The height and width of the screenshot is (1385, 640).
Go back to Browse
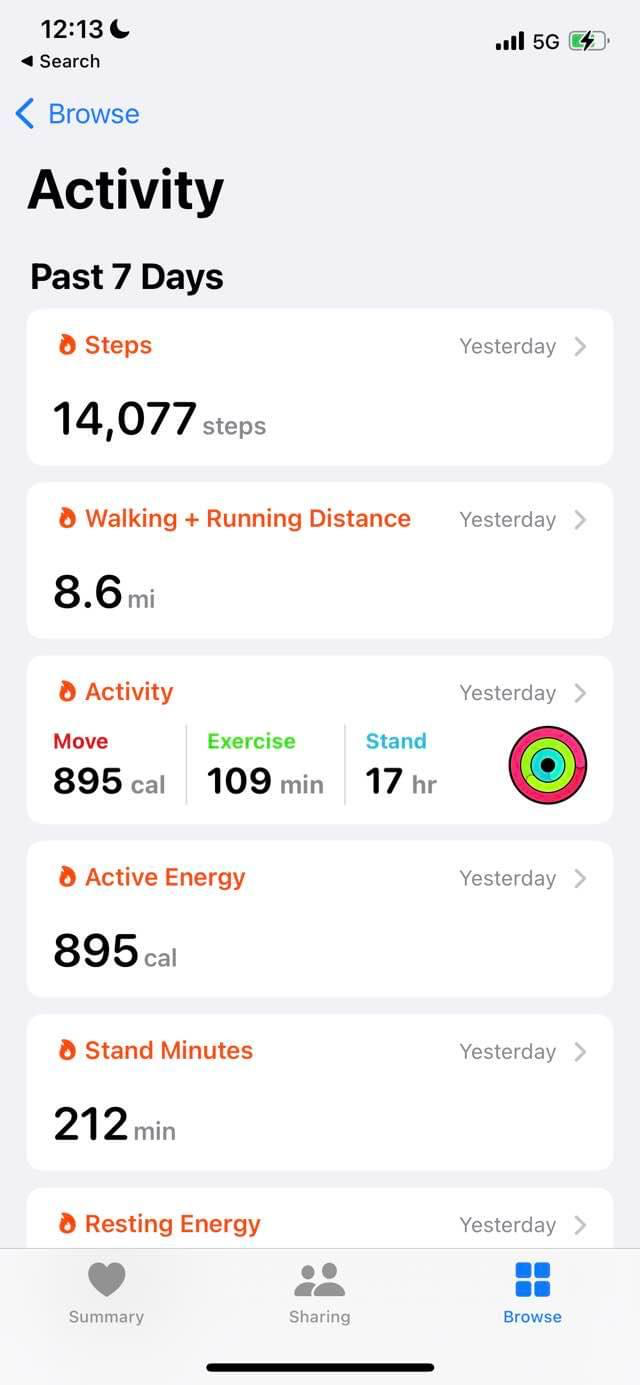click(78, 114)
